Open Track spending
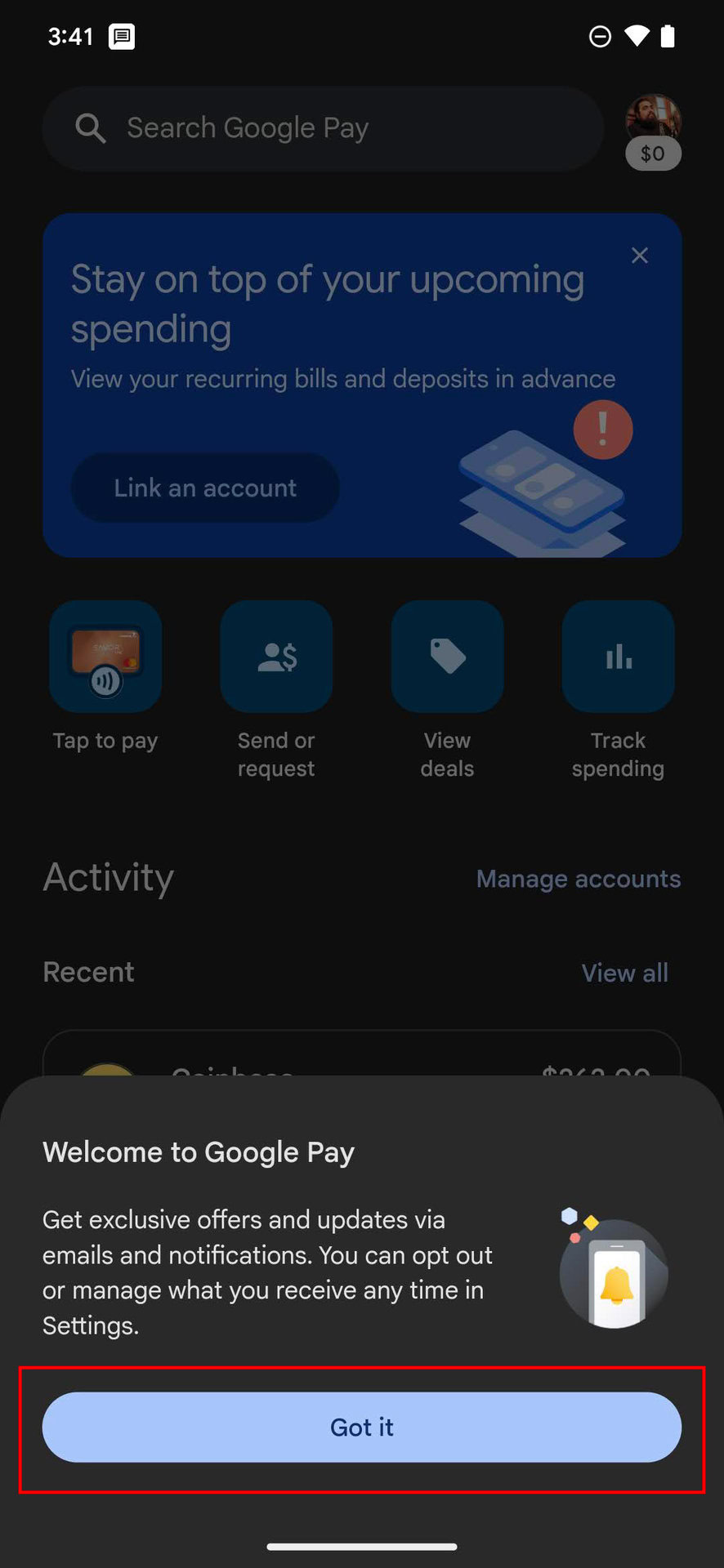Screen dimensions: 724x1568 point(618,691)
